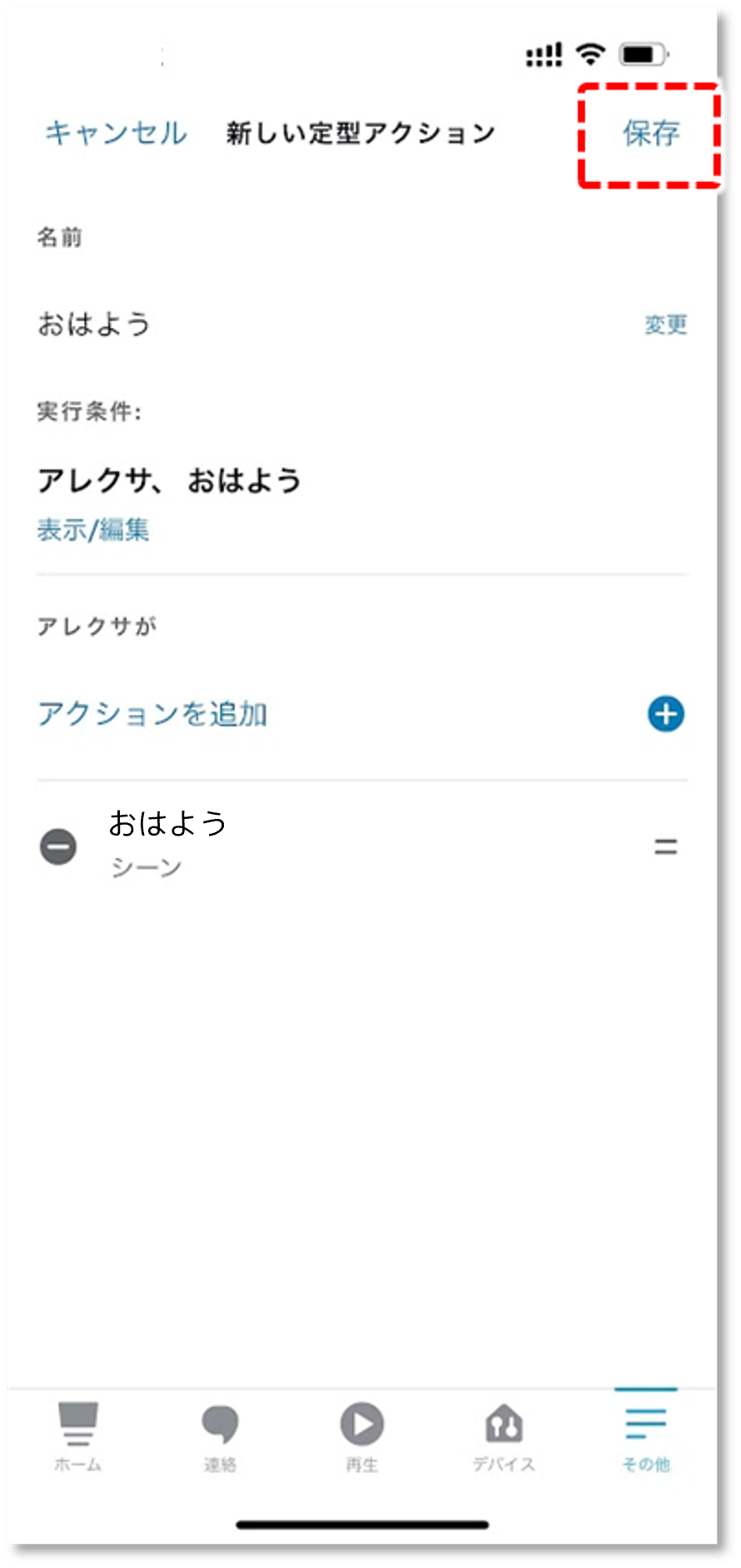
Task: Tap 変更 to rename おはよう
Action: point(665,325)
